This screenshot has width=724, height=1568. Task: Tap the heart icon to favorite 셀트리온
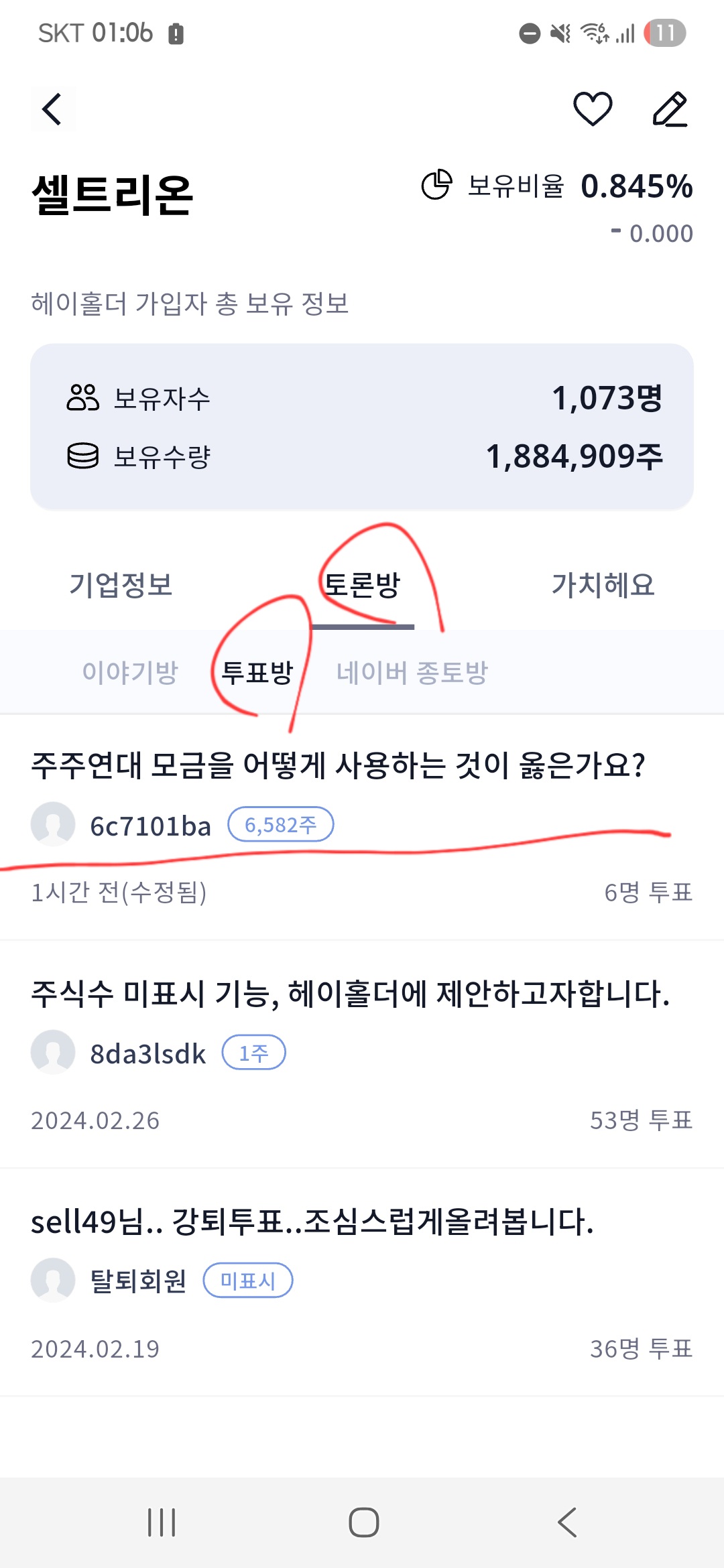(x=593, y=107)
